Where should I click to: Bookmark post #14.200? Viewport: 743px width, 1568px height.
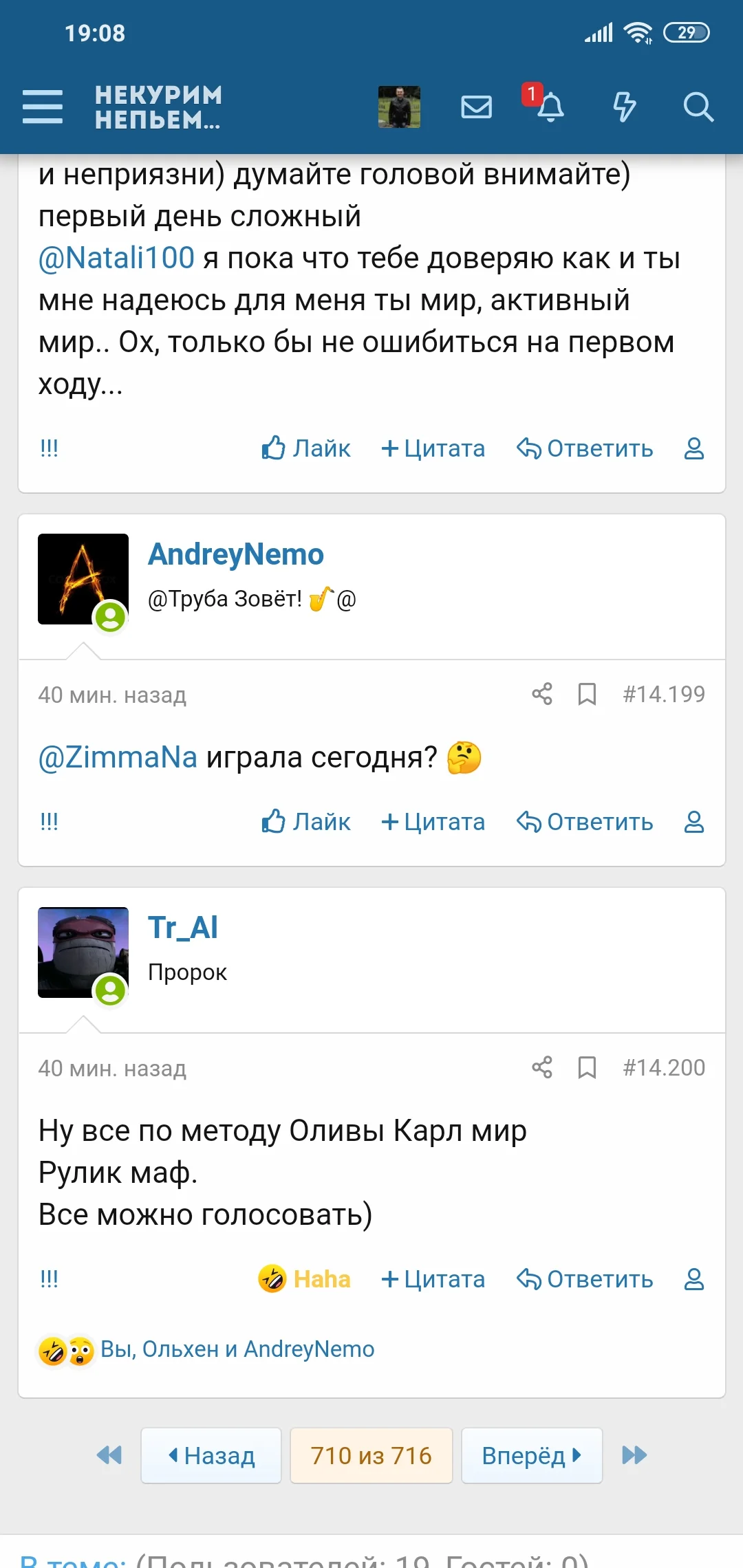coord(587,1068)
